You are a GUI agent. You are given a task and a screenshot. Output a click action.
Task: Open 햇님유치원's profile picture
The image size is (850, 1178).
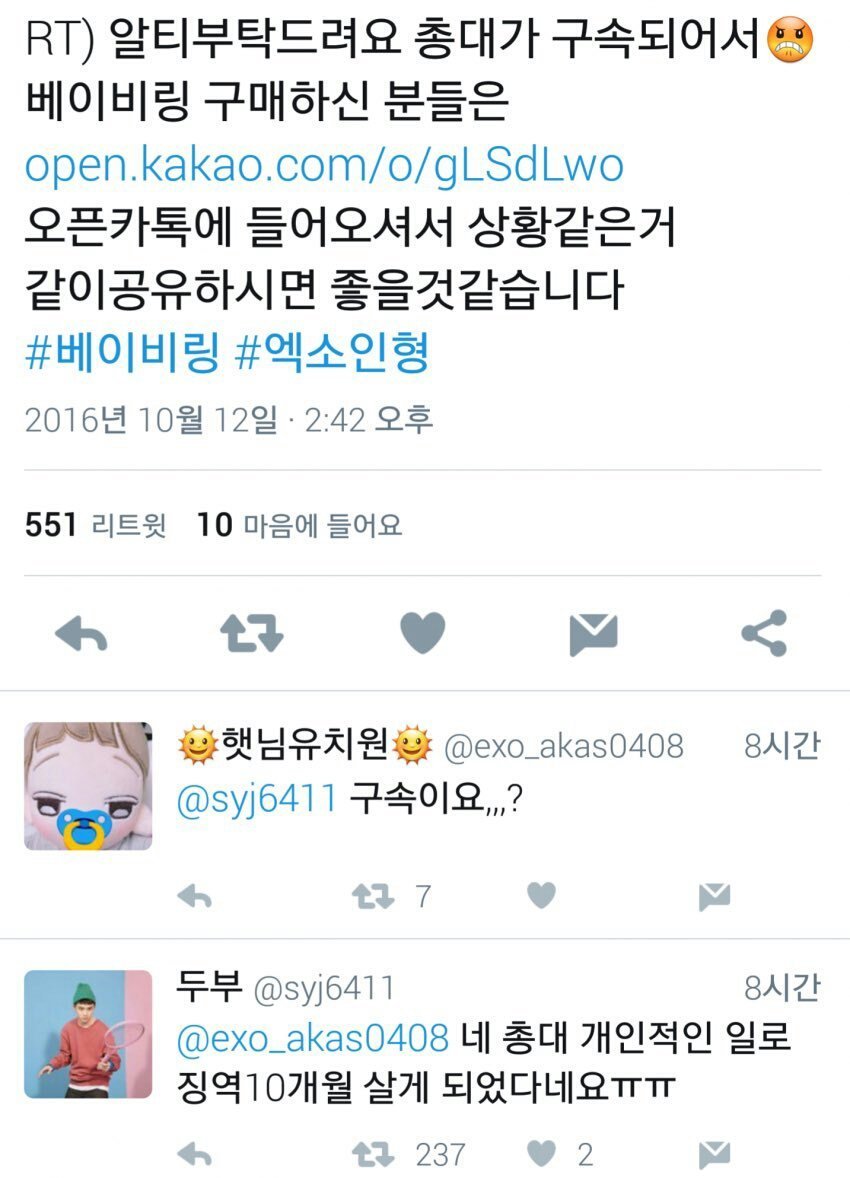click(88, 786)
